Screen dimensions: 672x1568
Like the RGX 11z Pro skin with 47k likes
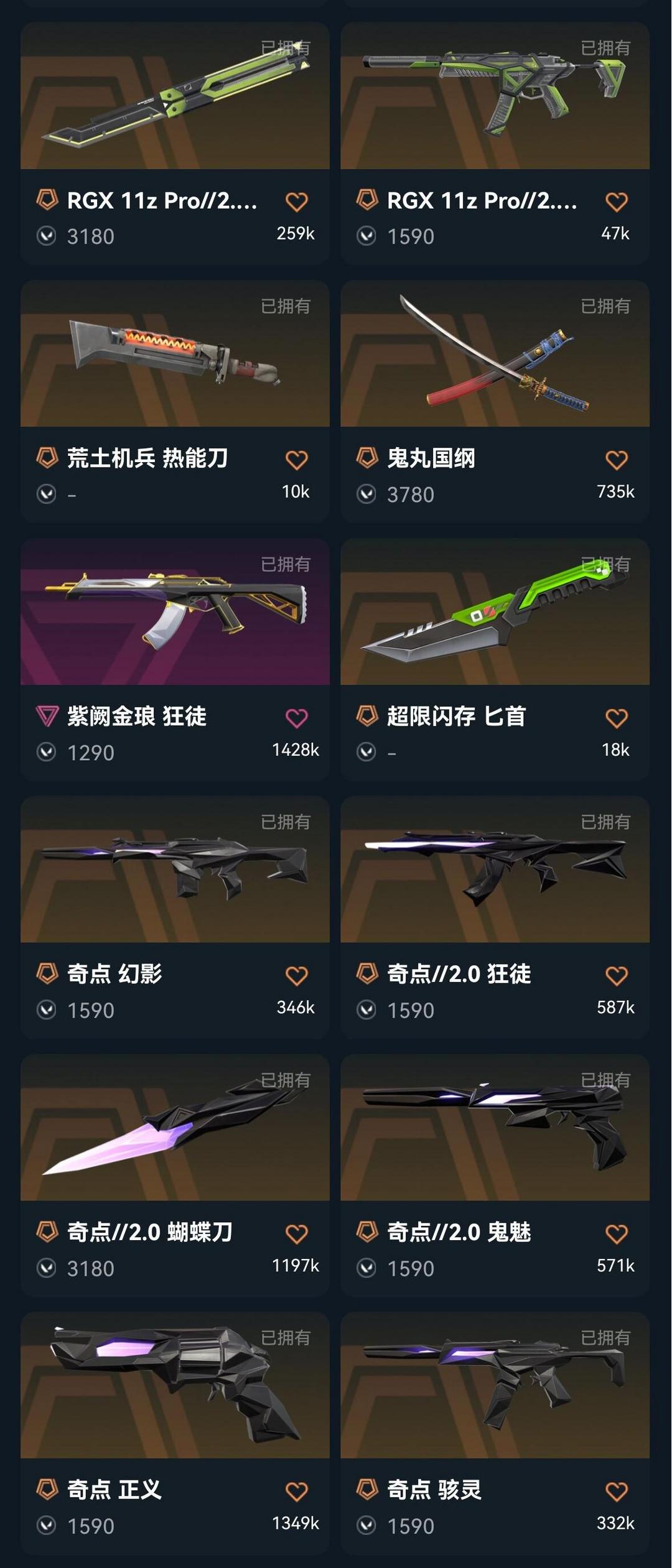click(616, 202)
